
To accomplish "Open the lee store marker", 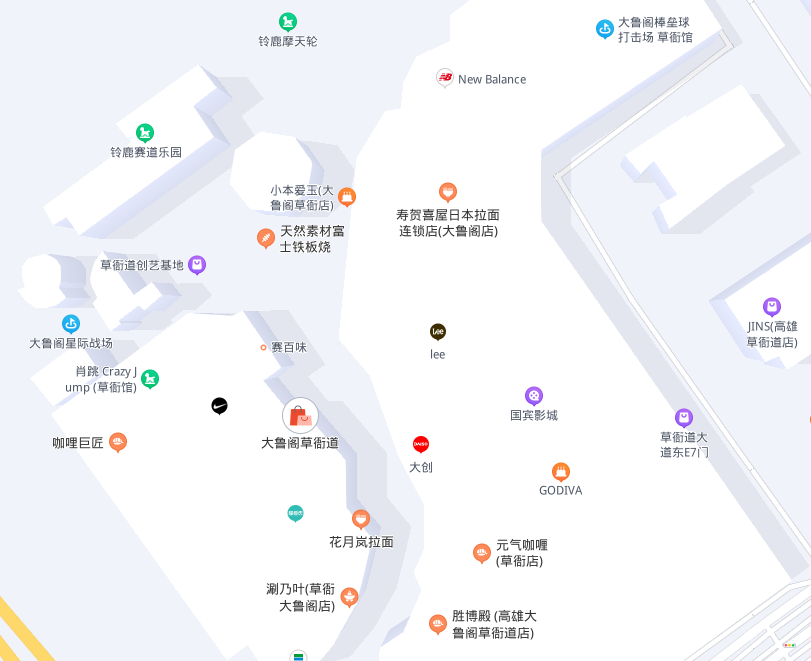I will click(437, 332).
